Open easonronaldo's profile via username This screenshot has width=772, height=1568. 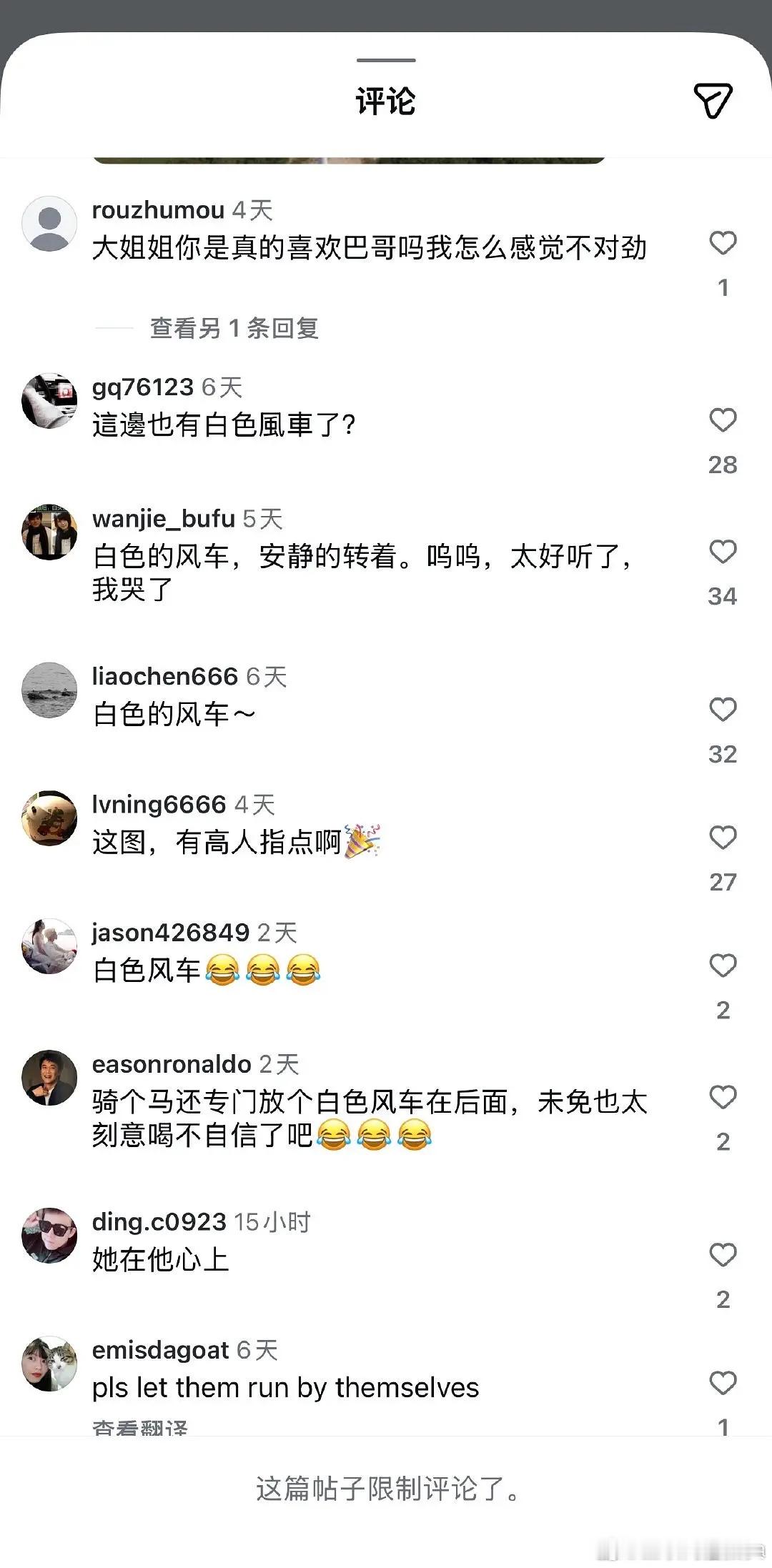click(x=171, y=1064)
